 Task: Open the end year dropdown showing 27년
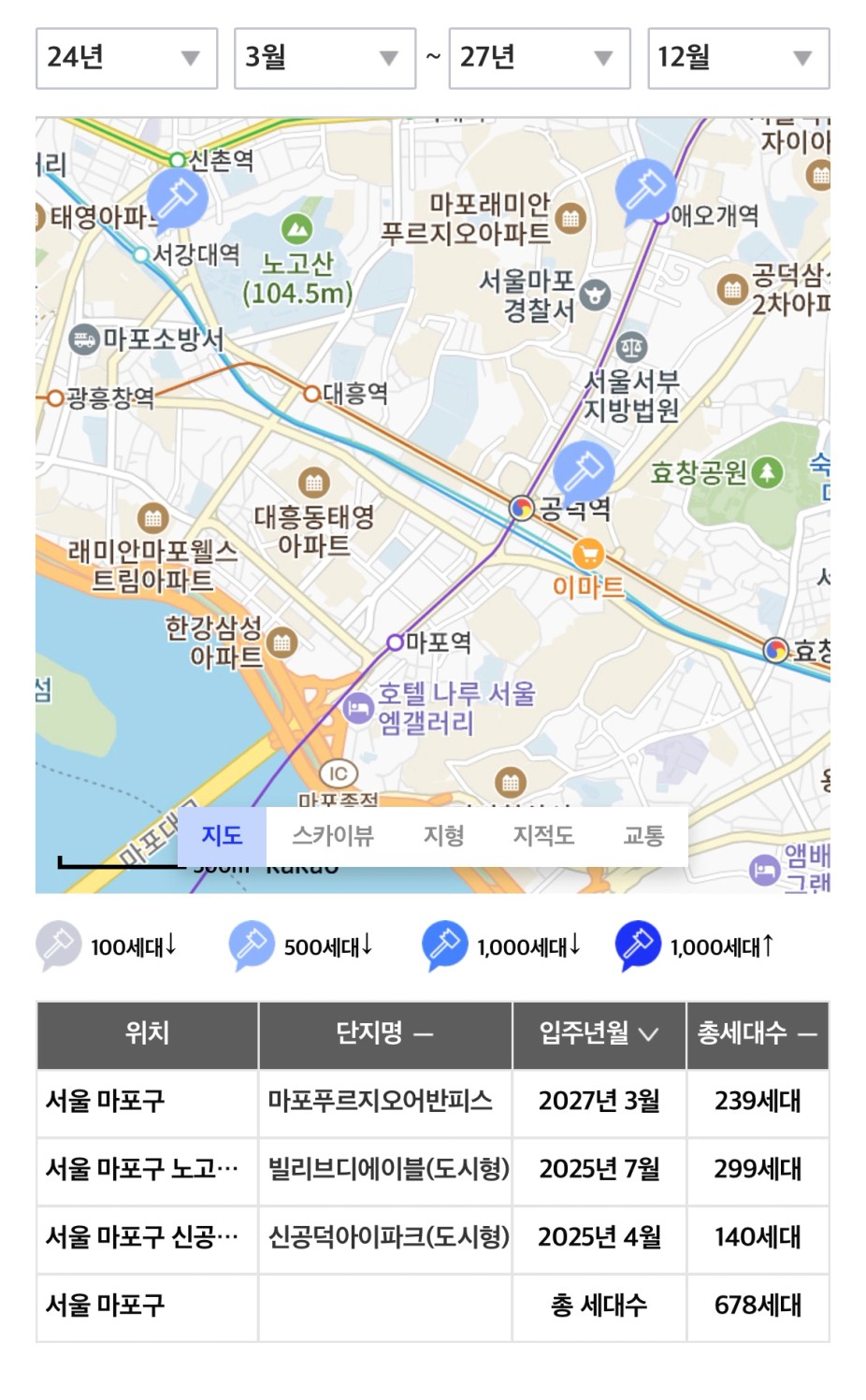tap(540, 58)
